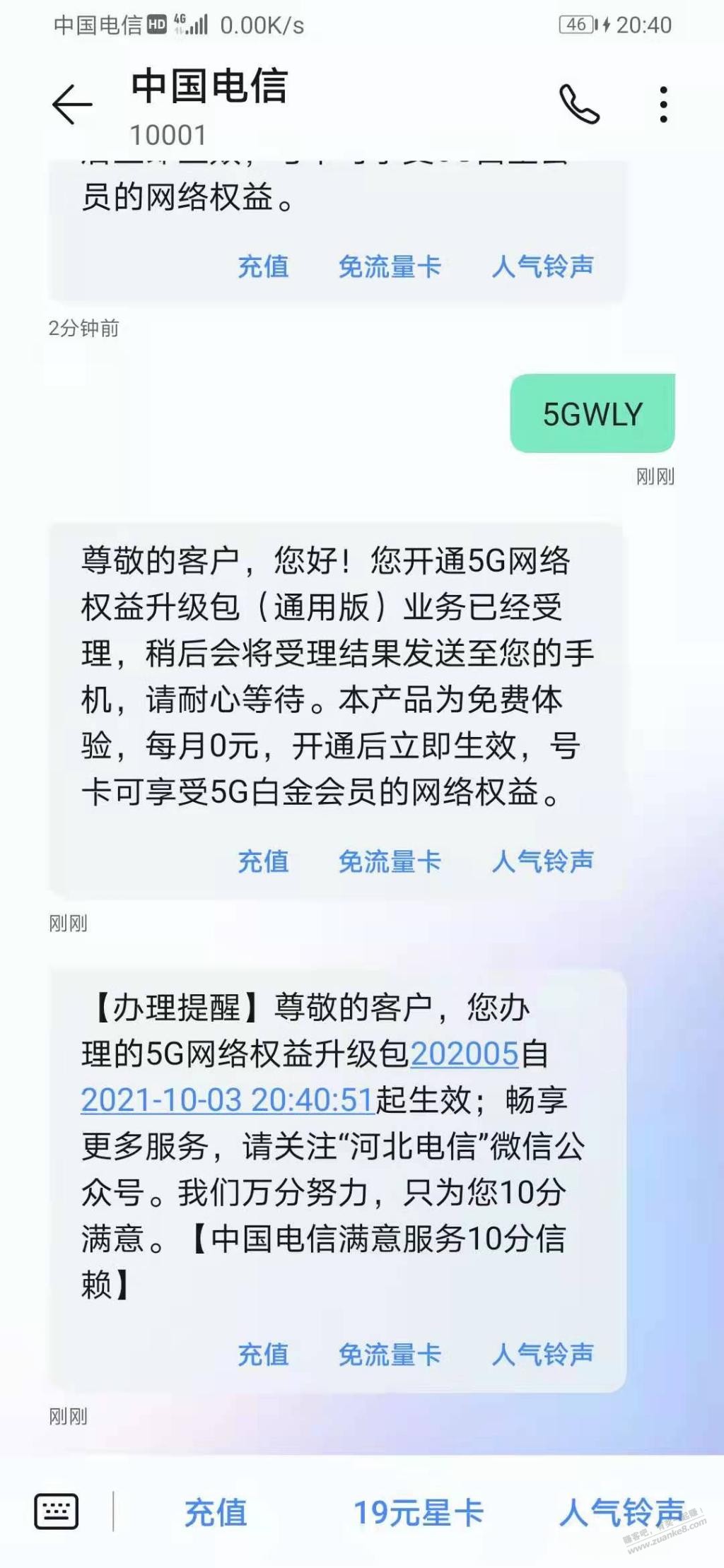The width and height of the screenshot is (724, 1568).
Task: Call 10001 via the phone icon
Action: (579, 105)
